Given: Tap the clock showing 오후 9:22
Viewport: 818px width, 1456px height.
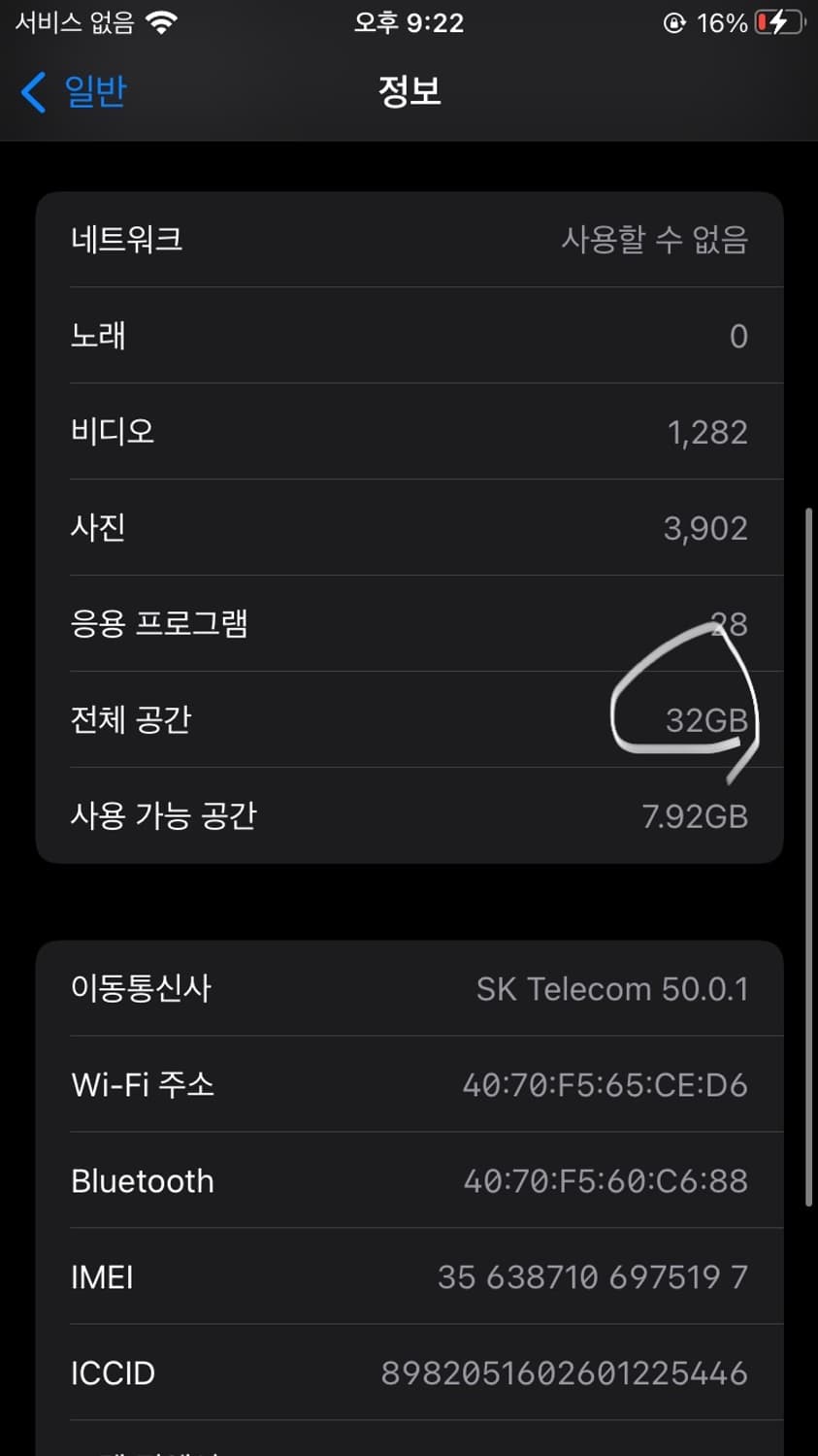Looking at the screenshot, I should [x=409, y=22].
